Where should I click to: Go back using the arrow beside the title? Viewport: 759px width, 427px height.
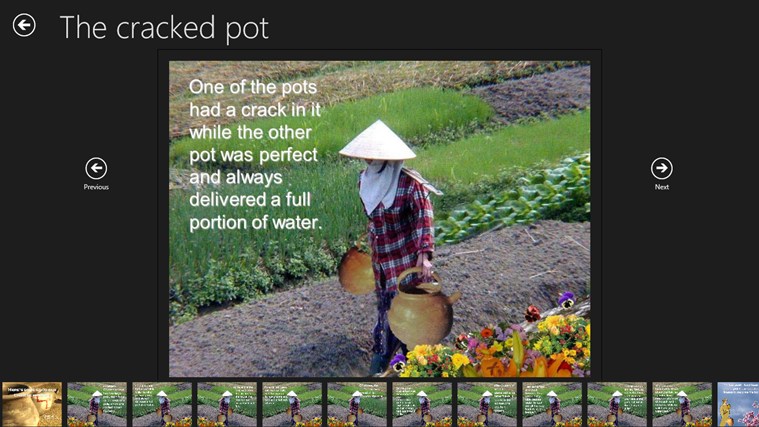[24, 26]
